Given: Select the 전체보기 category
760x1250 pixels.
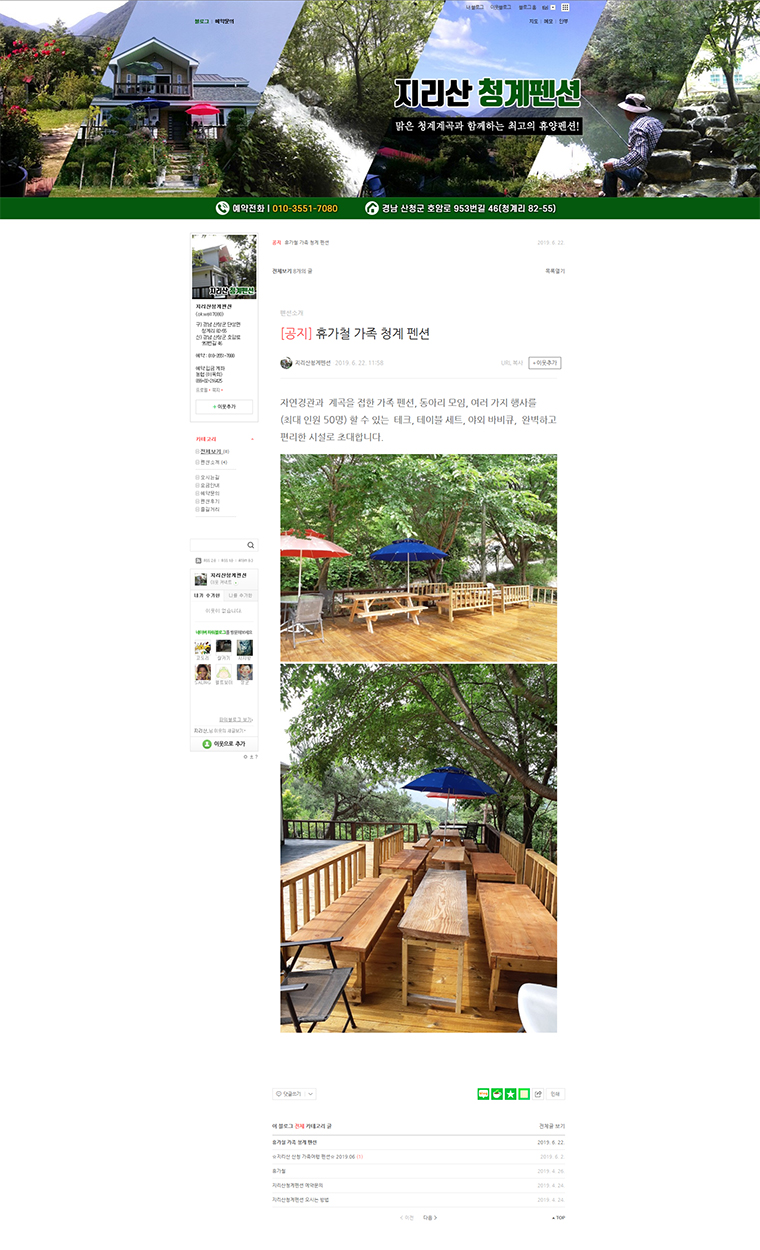Looking at the screenshot, I should tap(210, 452).
